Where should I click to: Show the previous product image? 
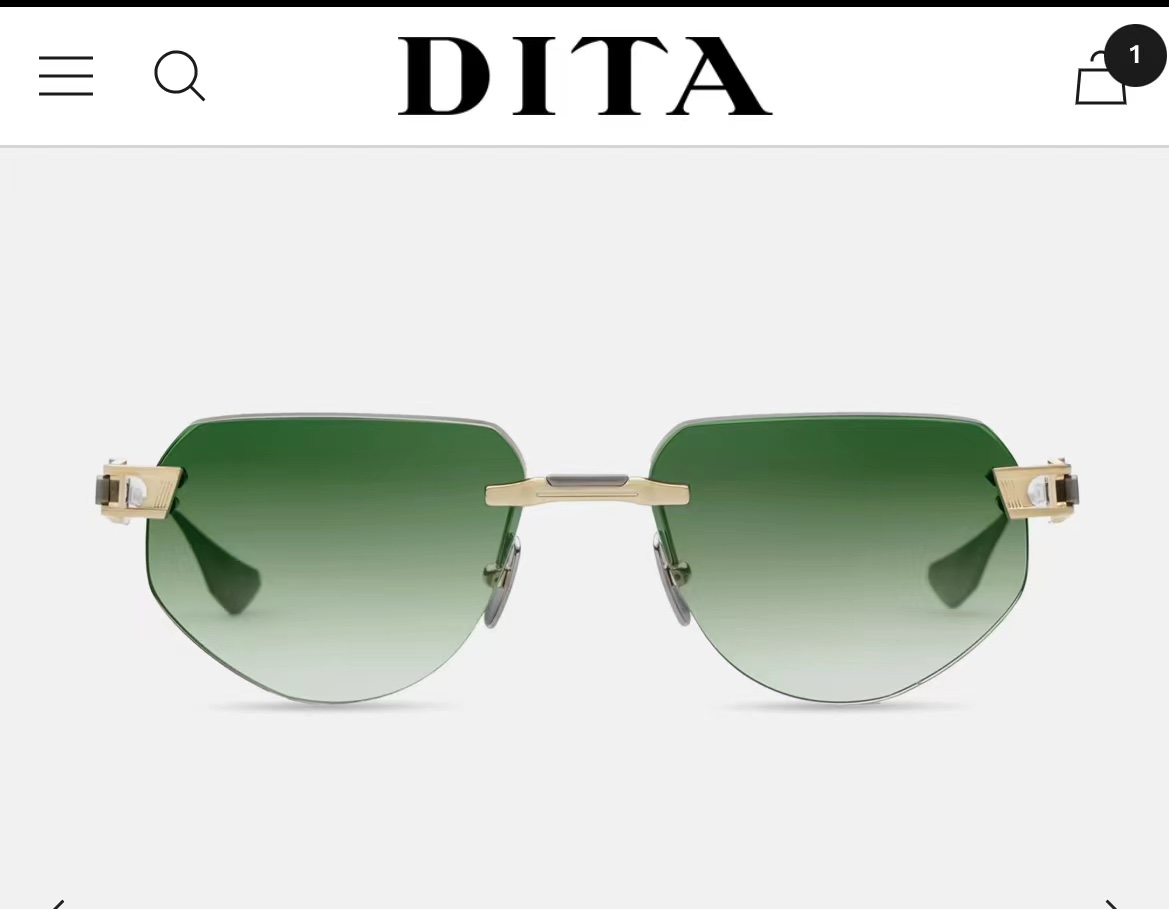(58, 904)
